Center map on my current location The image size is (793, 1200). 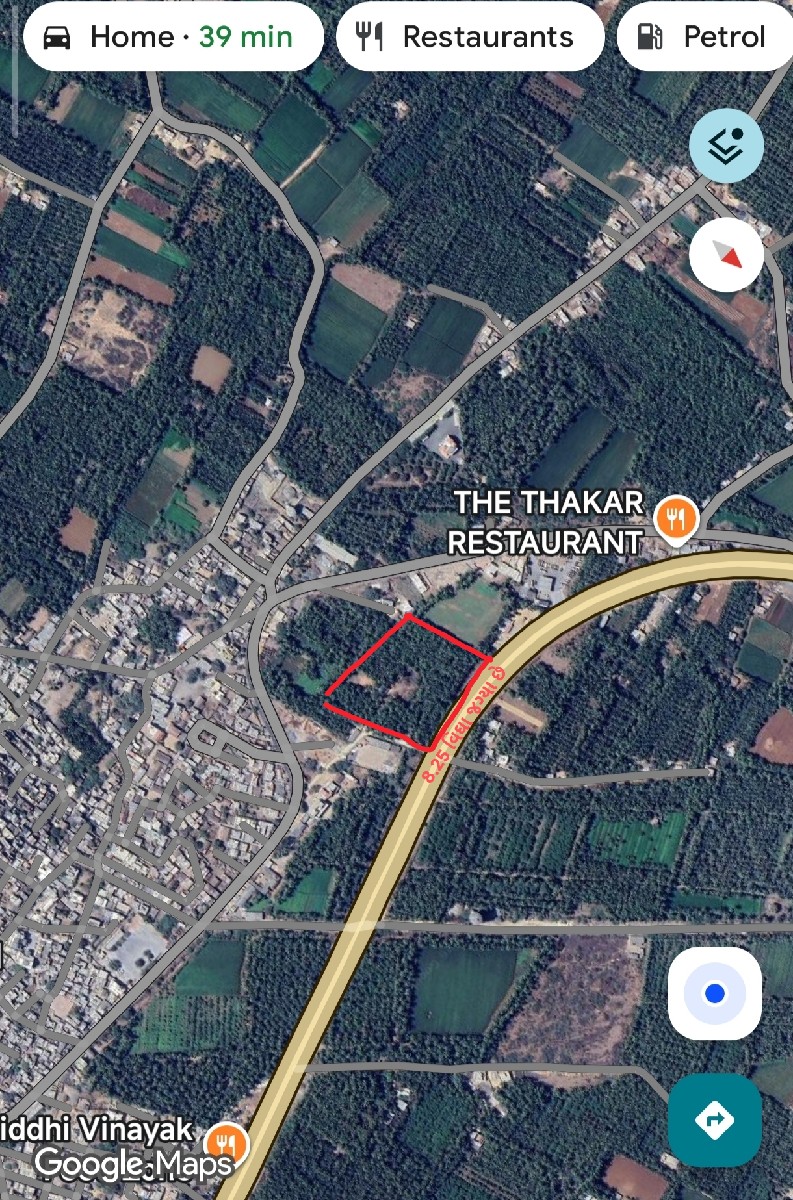(x=714, y=994)
